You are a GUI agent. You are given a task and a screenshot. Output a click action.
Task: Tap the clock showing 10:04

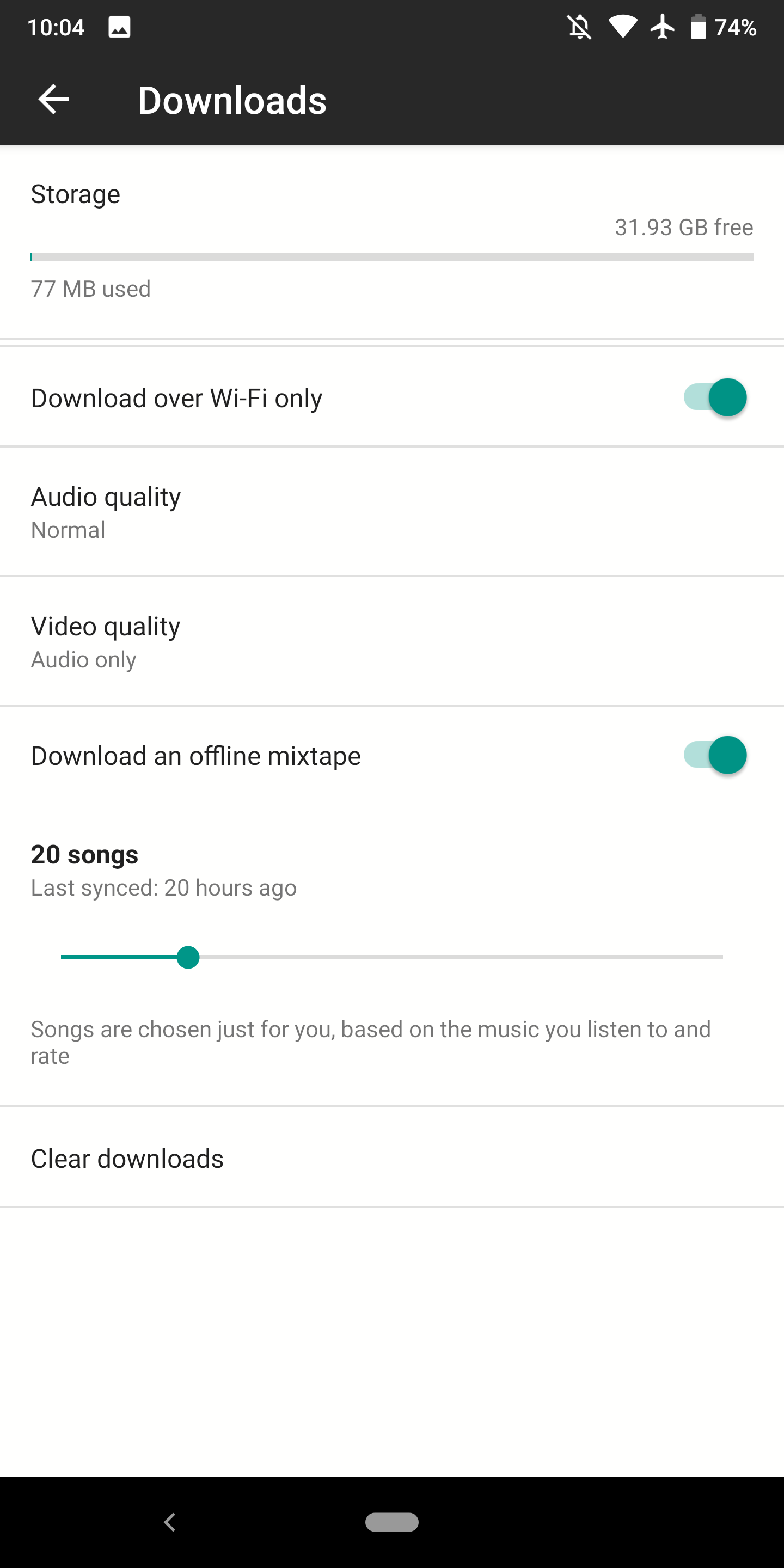58,26
